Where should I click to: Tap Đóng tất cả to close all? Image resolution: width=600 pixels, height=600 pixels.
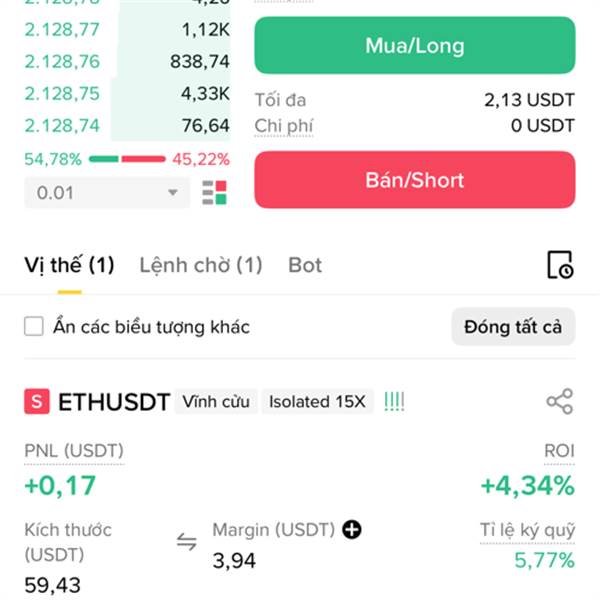coord(513,327)
